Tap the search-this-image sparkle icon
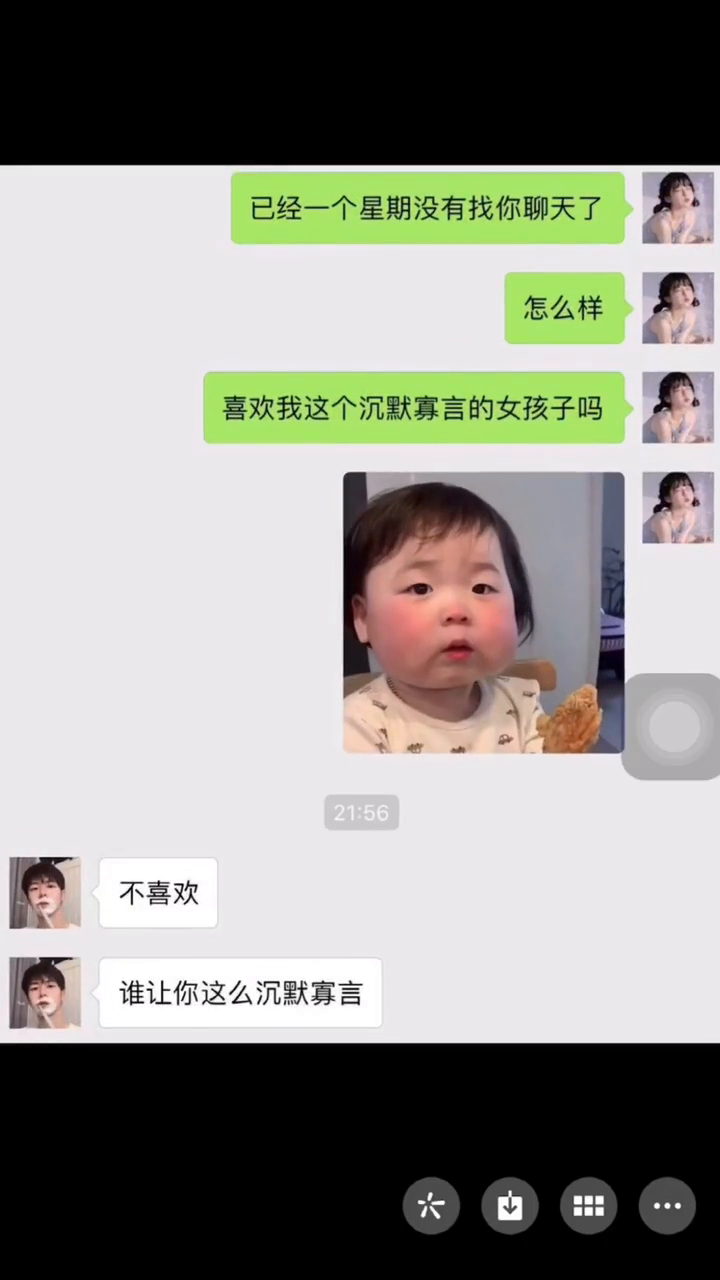 pyautogui.click(x=431, y=1206)
